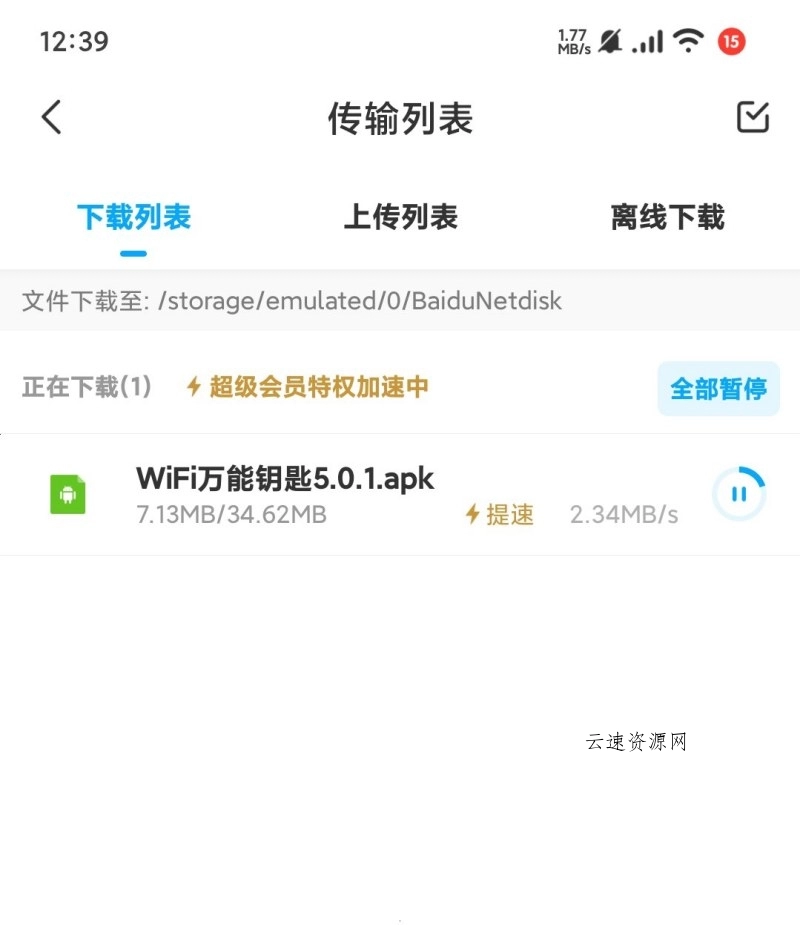Tap the APK file icon for WiFi万能钥匙

tap(68, 492)
